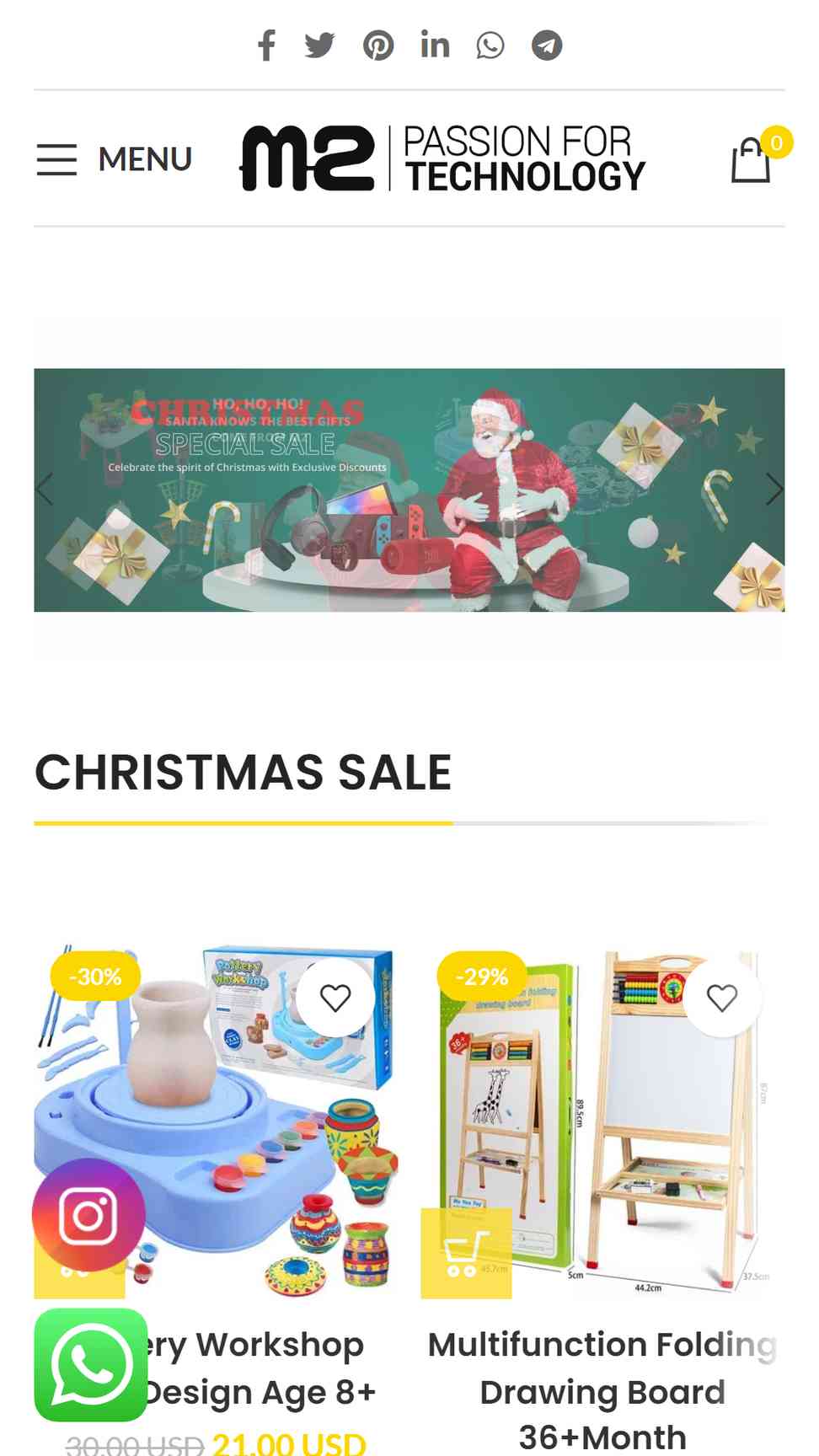The image size is (819, 1456).
Task: Show previous banner slide
Action: tap(45, 490)
